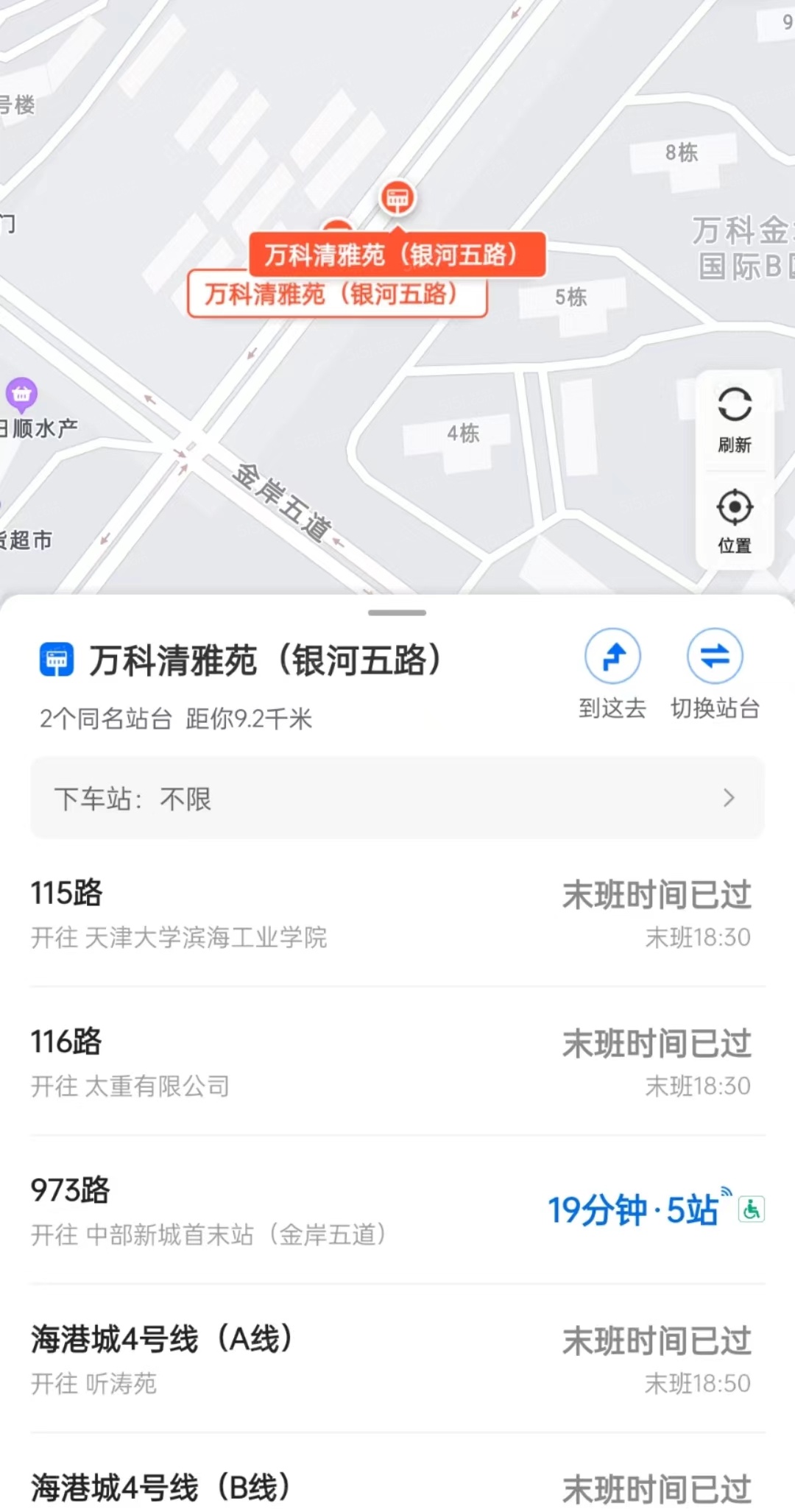Open 海港城4号线 (A线) route
Screen dimensions: 795x1512
pyautogui.click(x=397, y=1359)
